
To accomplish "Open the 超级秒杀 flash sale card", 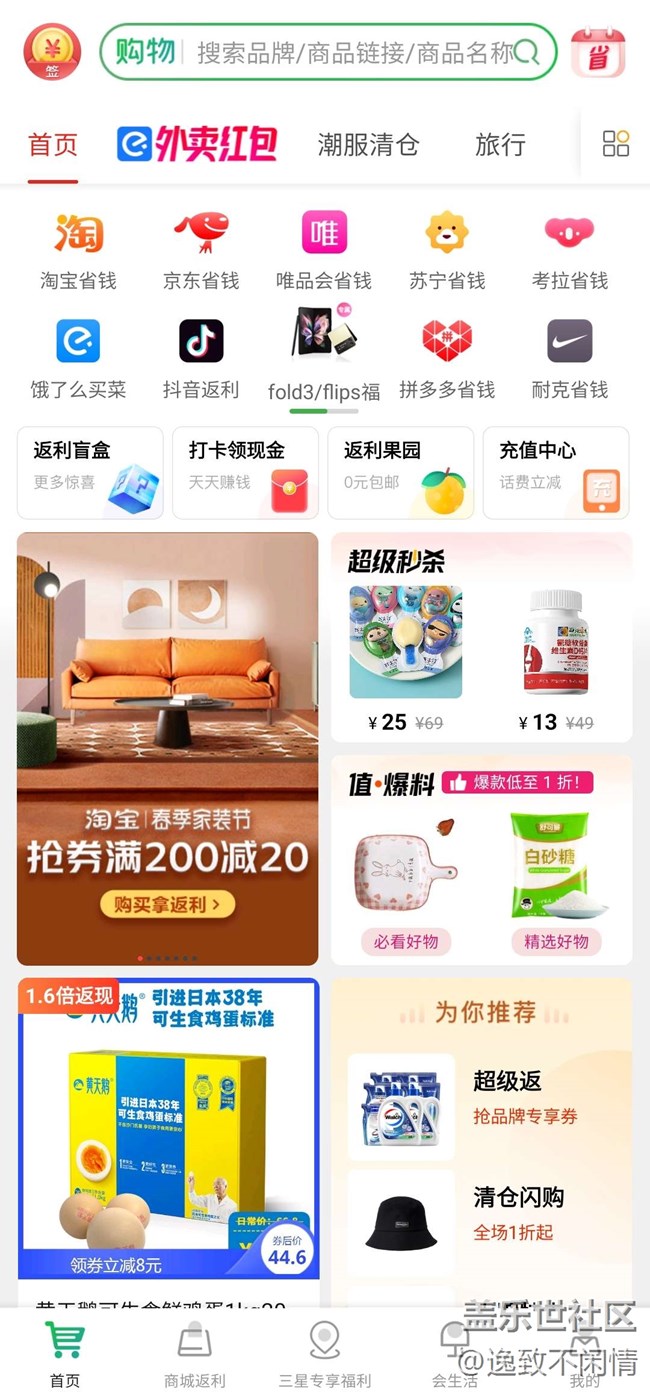I will coord(481,637).
